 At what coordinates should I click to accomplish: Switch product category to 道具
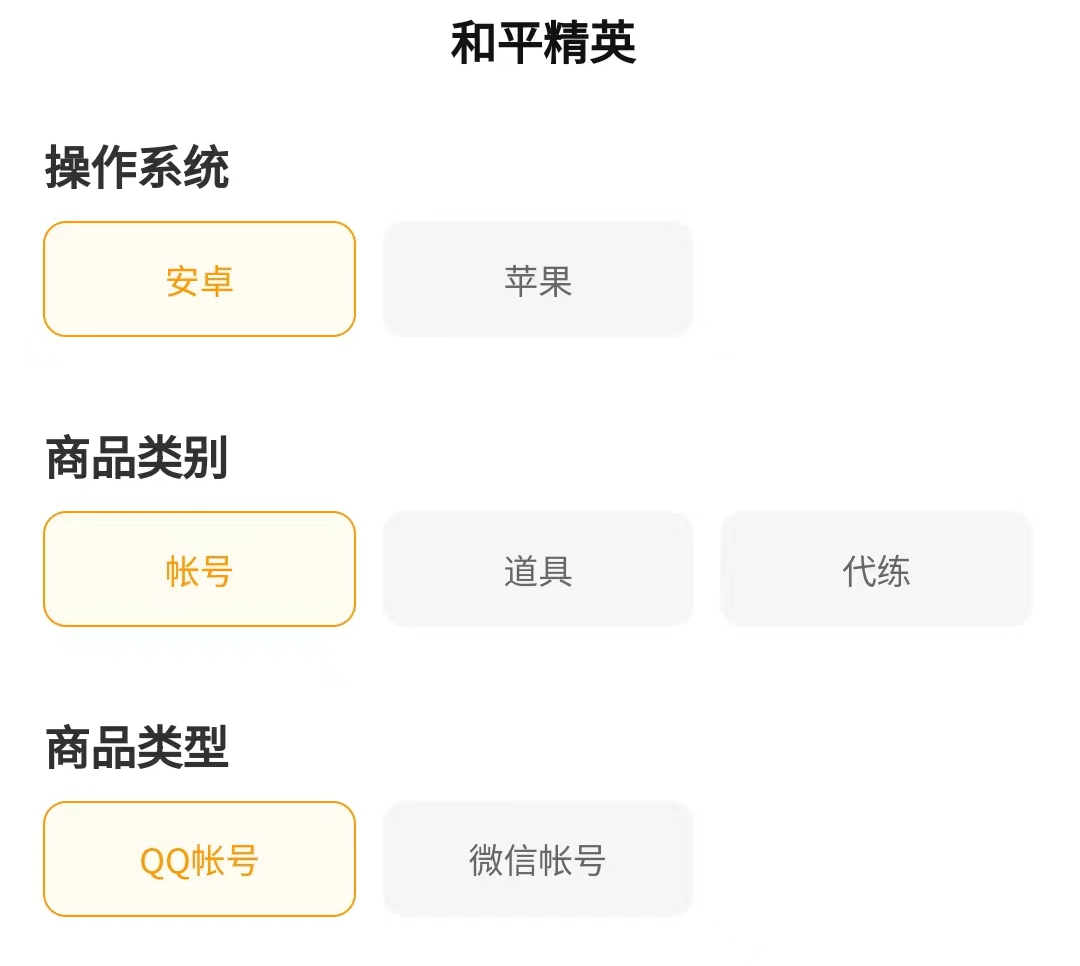(538, 570)
